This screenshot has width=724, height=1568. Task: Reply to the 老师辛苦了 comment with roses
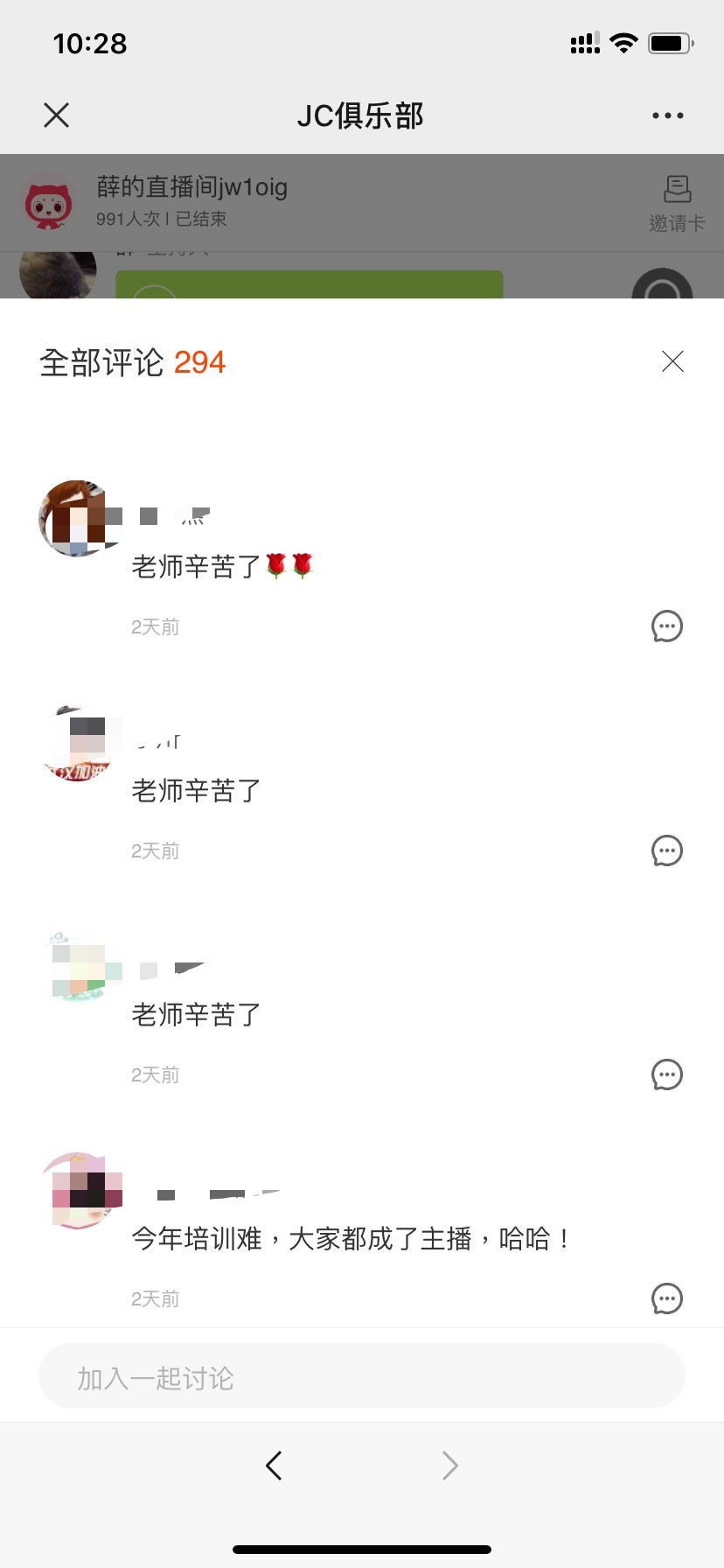tap(666, 626)
